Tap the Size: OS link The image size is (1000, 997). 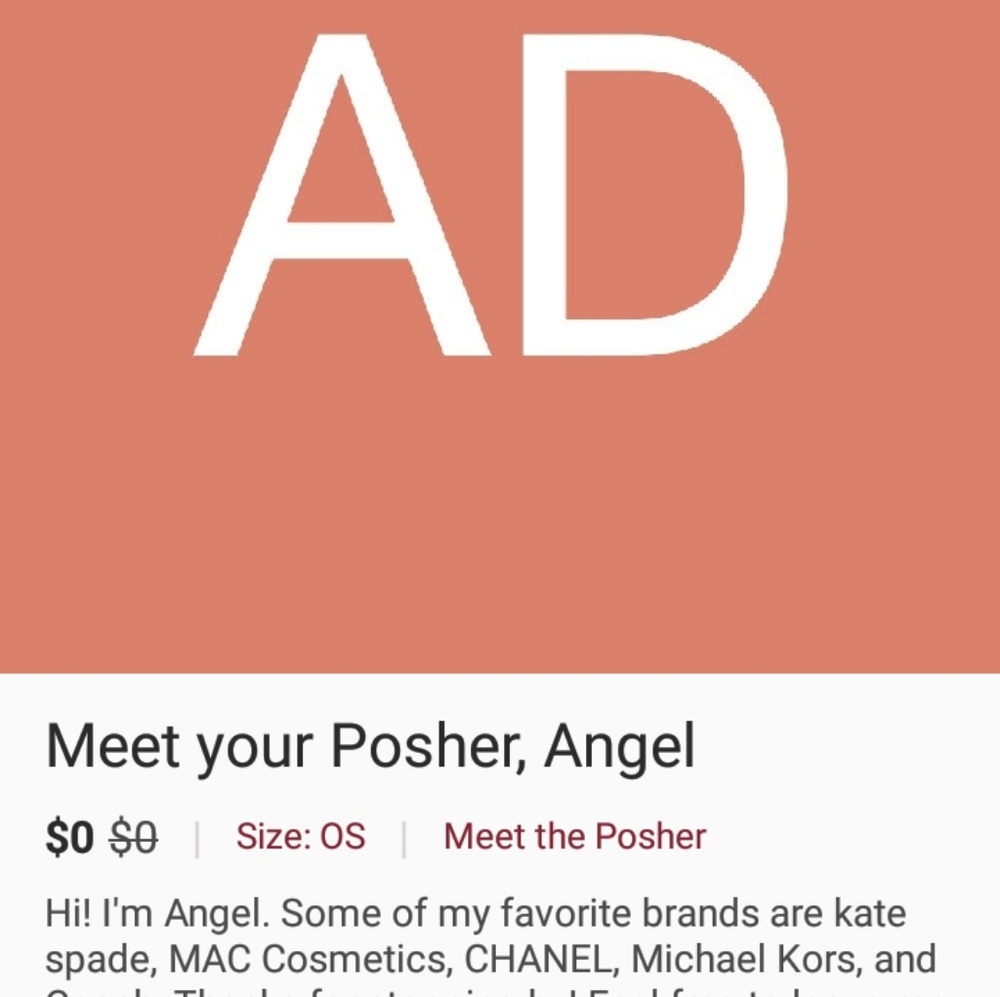click(300, 836)
